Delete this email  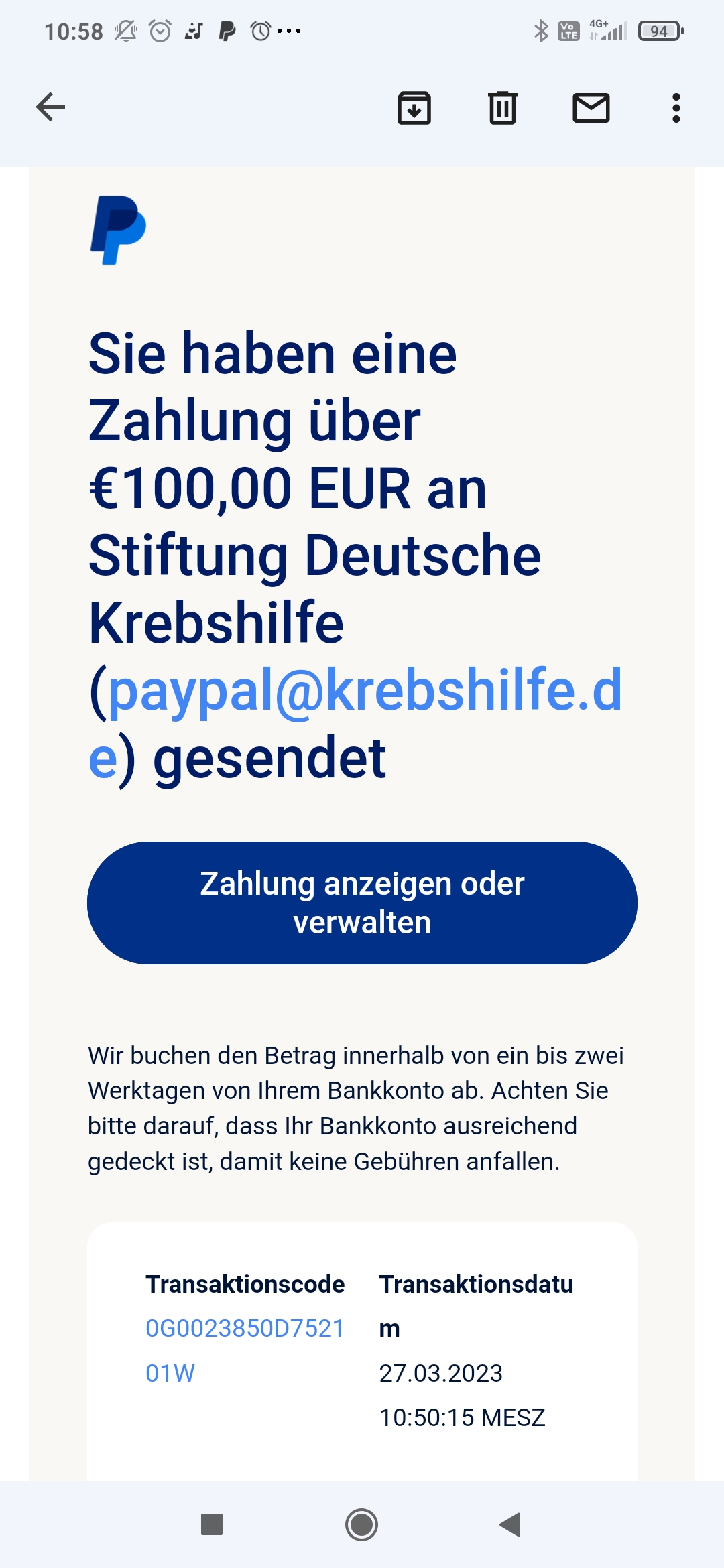[x=502, y=108]
